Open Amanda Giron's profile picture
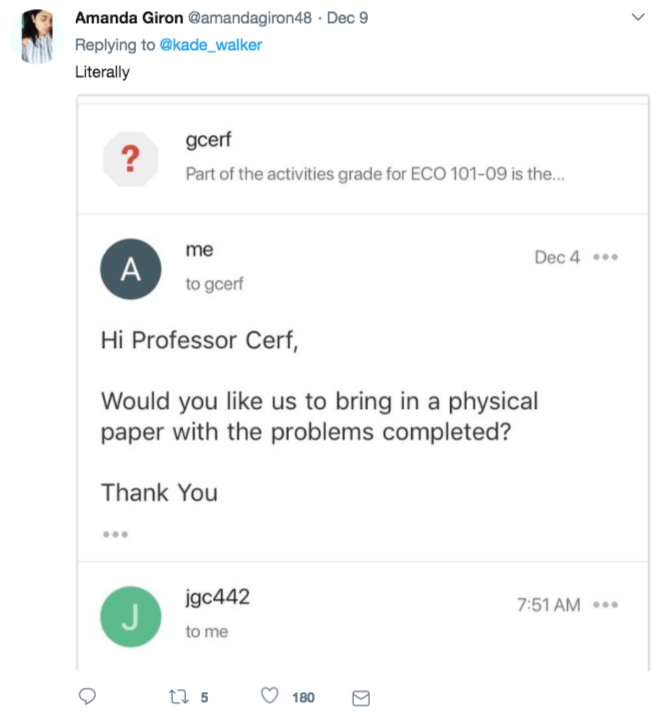The height and width of the screenshot is (716, 670). (x=37, y=37)
